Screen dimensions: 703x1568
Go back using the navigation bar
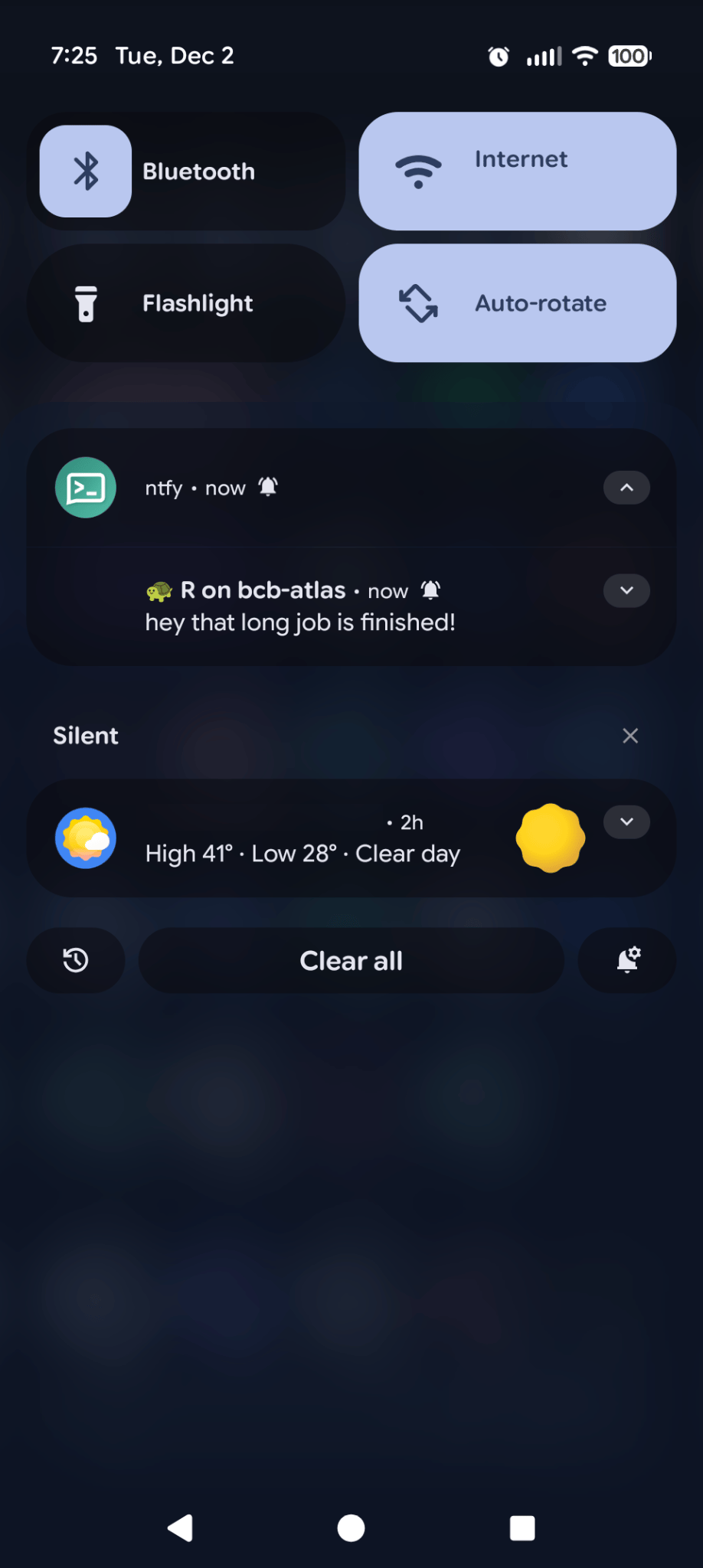181,1528
